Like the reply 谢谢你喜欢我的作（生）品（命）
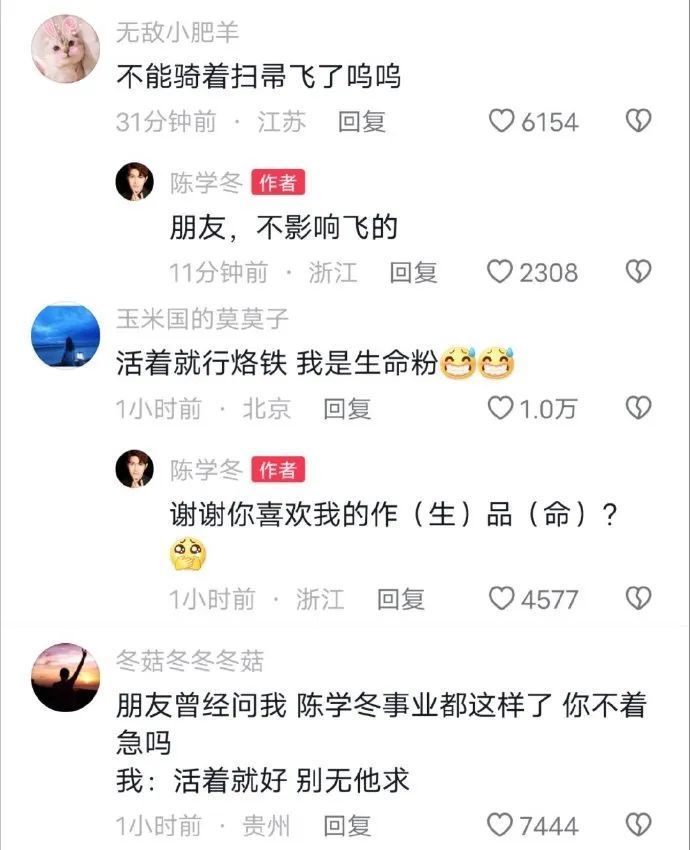This screenshot has height=850, width=690. click(x=500, y=599)
